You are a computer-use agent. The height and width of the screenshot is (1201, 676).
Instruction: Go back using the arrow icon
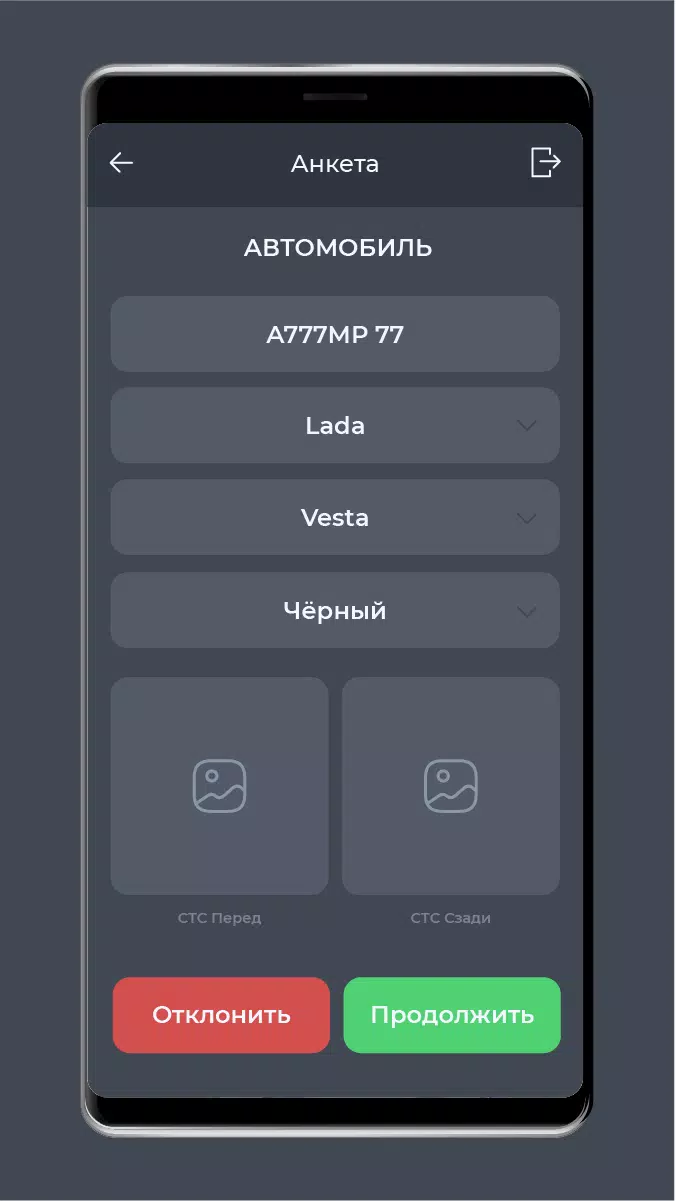(121, 163)
